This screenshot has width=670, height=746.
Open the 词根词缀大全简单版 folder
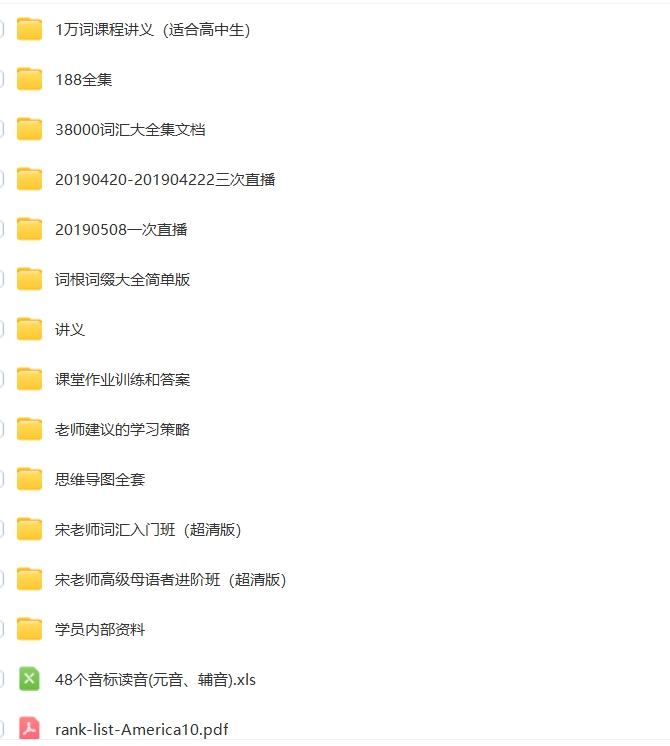[x=122, y=280]
